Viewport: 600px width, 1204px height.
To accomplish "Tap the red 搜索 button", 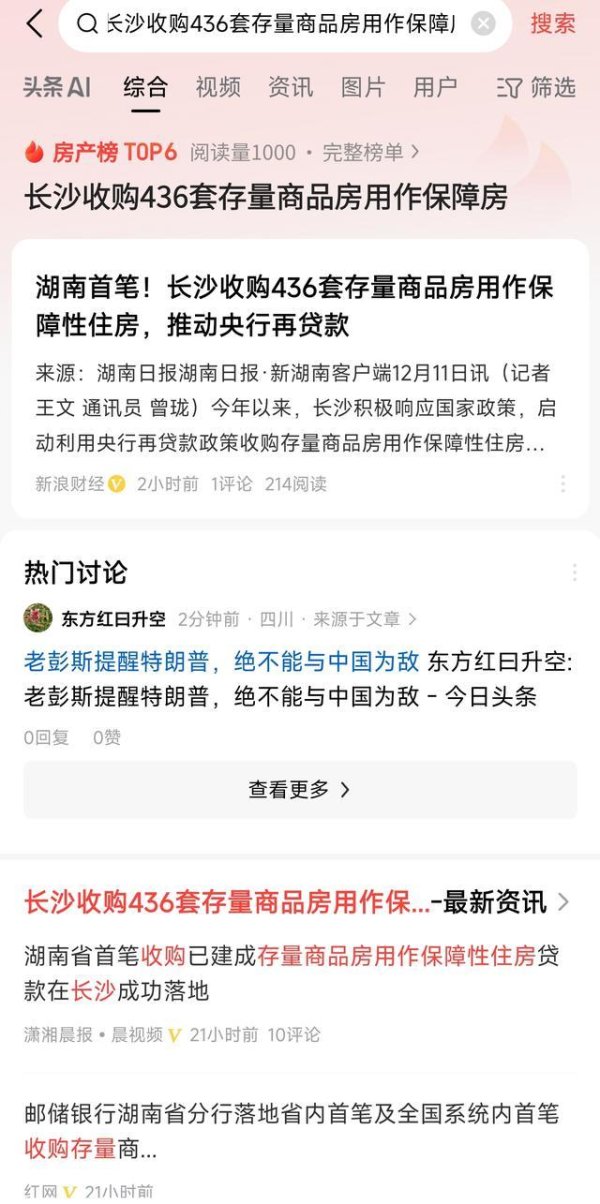I will tap(552, 24).
